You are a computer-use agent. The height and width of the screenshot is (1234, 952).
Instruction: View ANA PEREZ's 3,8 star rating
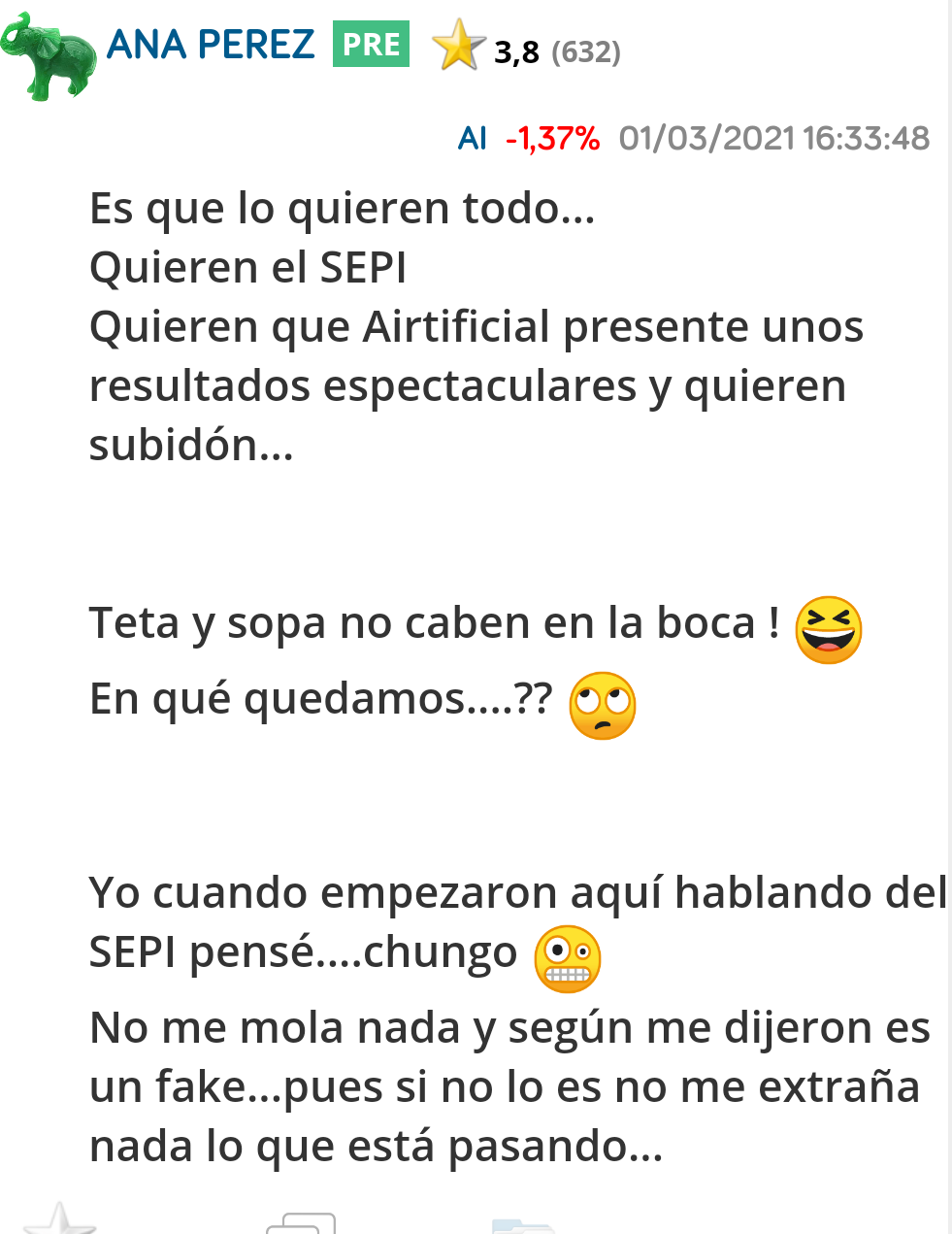point(516,50)
